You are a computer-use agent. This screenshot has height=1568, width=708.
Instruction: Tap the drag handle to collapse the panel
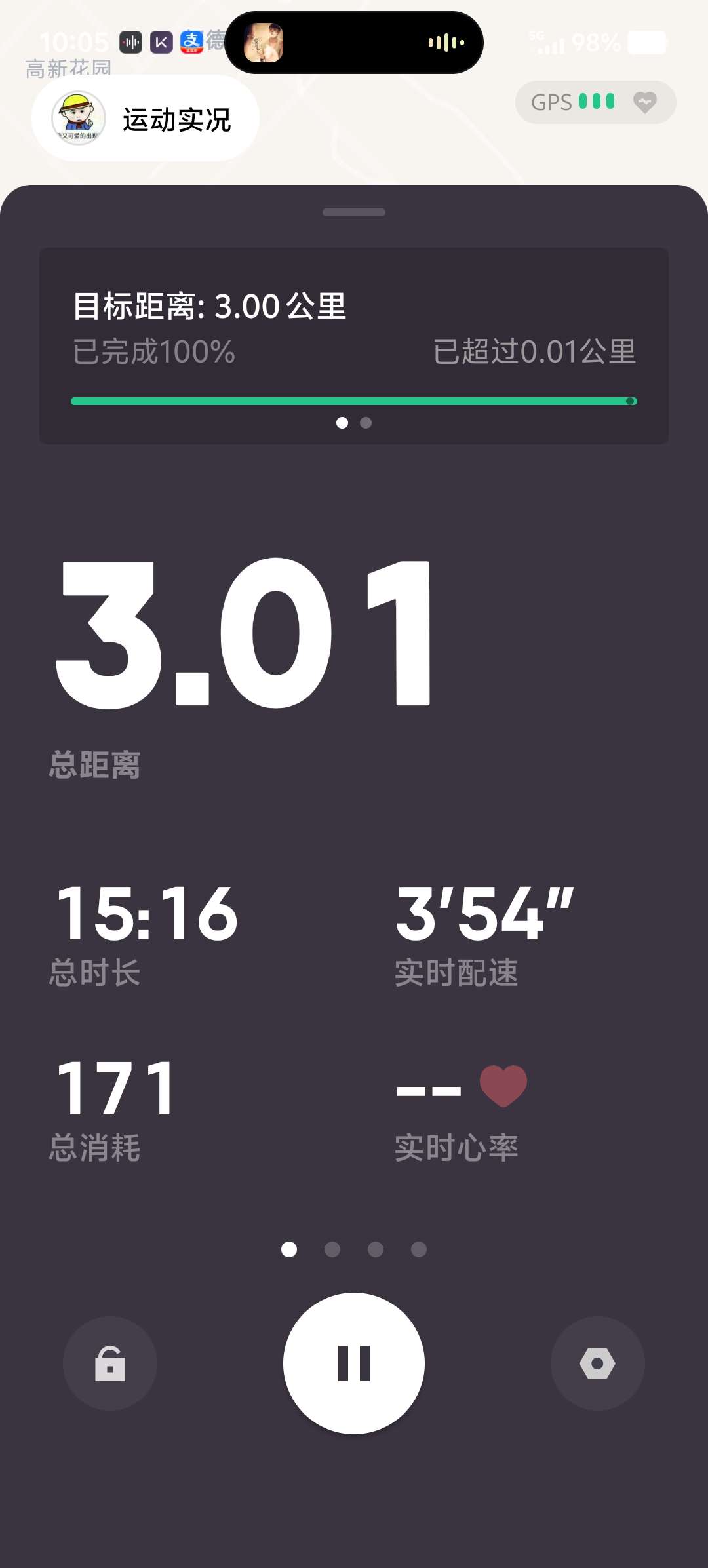click(x=354, y=212)
